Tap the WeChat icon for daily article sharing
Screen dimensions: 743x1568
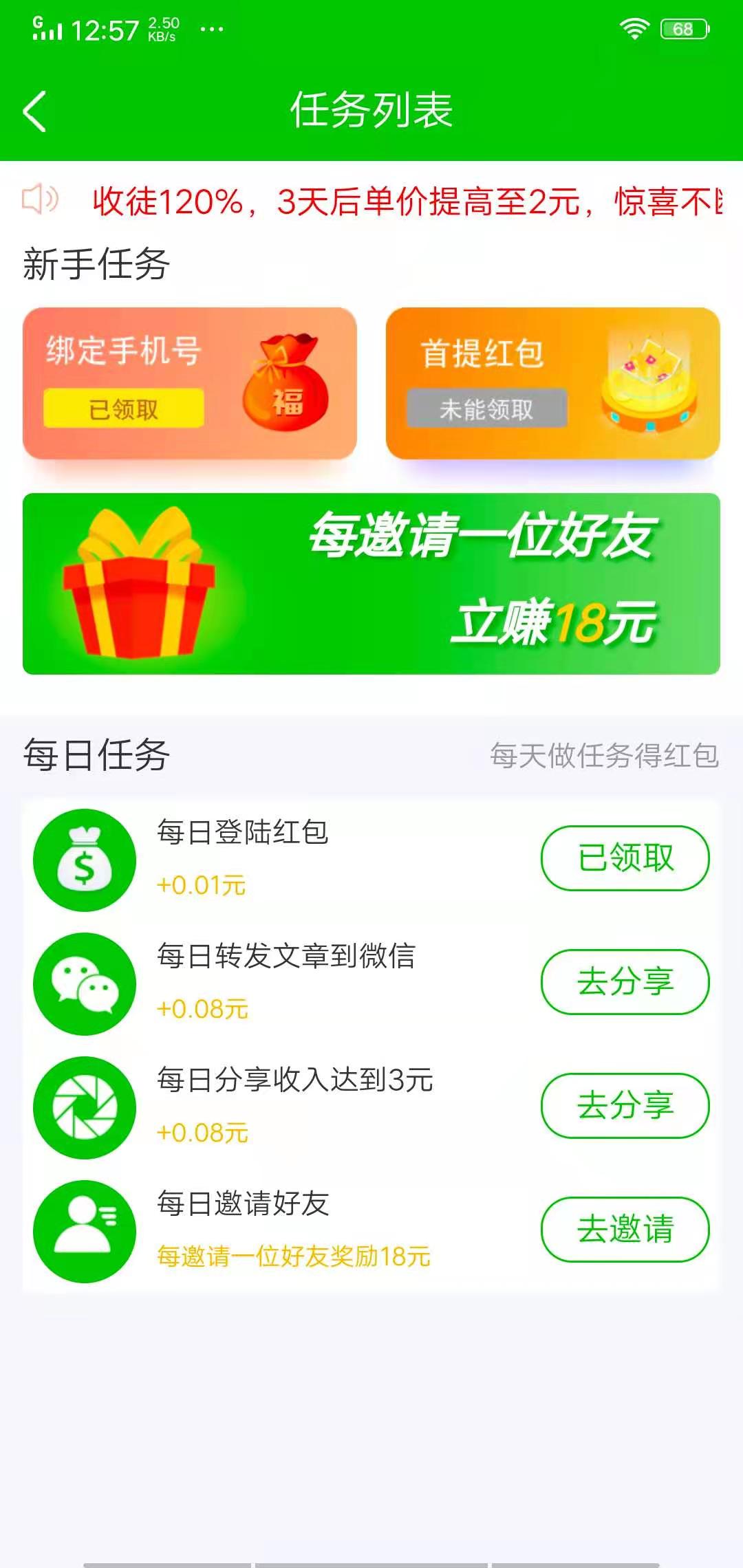[84, 983]
